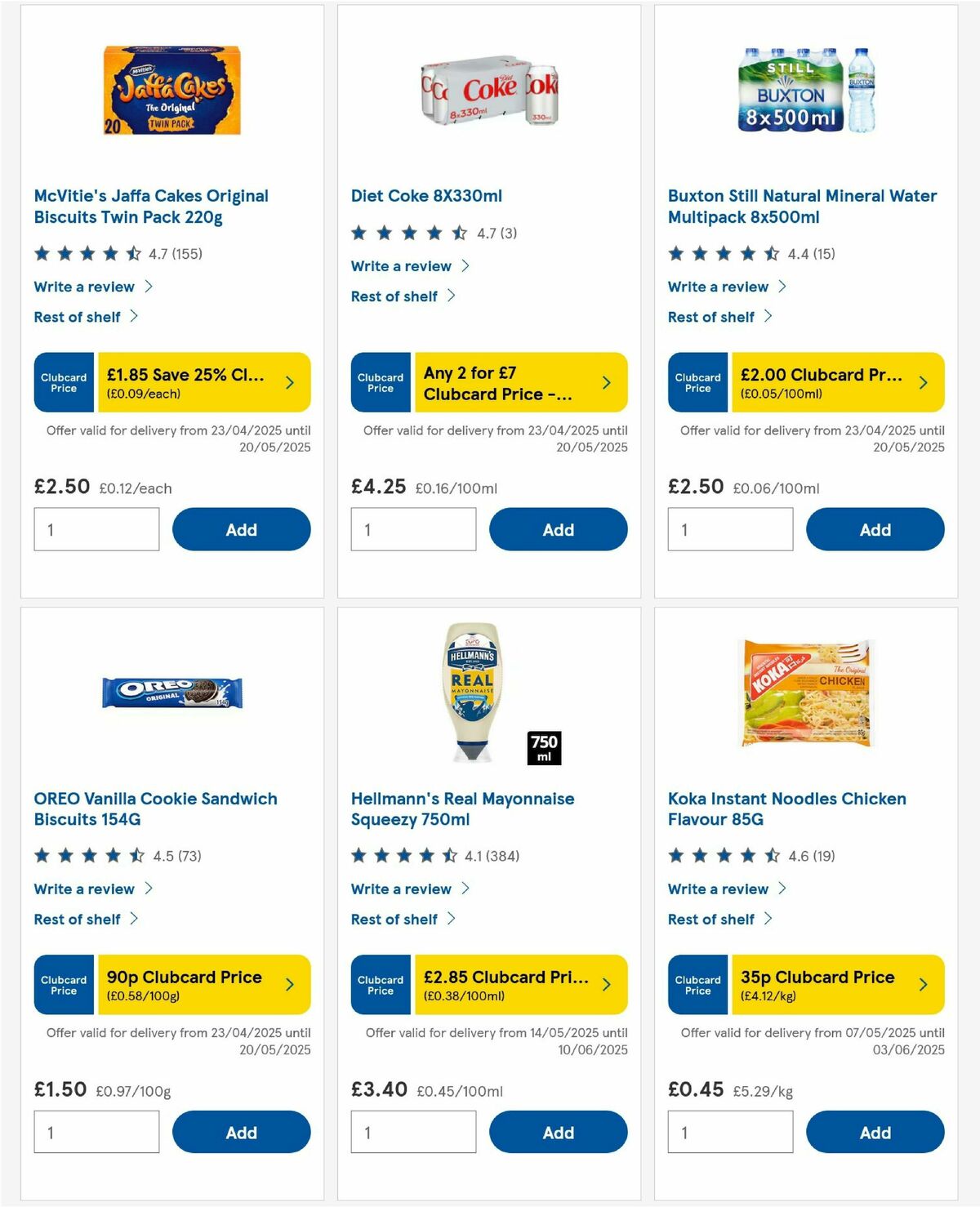Image resolution: width=980 pixels, height=1207 pixels.
Task: Click Clubcard Price badge on Hellmann's mayonnaise offer
Action: (380, 984)
